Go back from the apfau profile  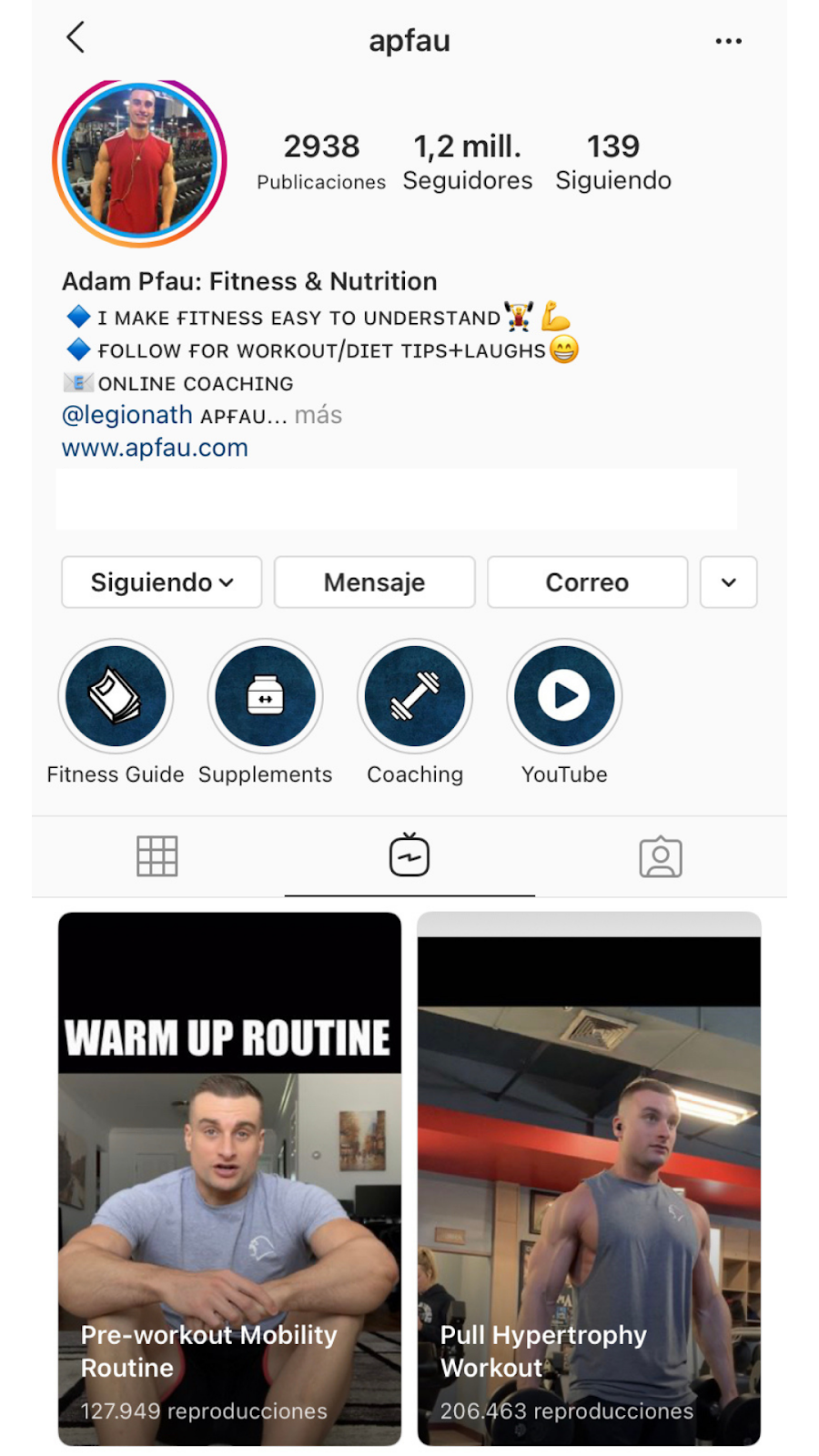(x=76, y=38)
